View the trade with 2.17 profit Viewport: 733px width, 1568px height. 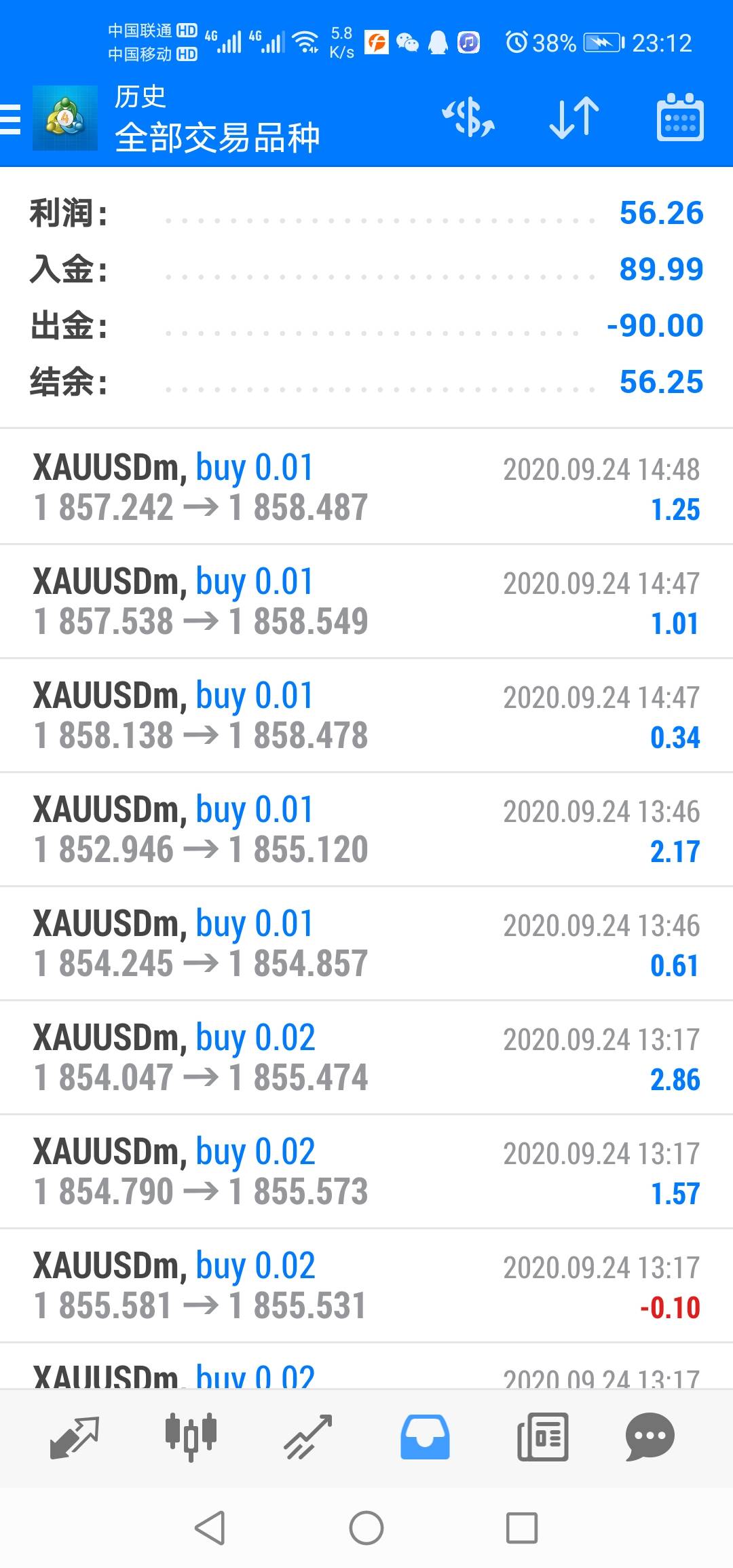click(366, 829)
